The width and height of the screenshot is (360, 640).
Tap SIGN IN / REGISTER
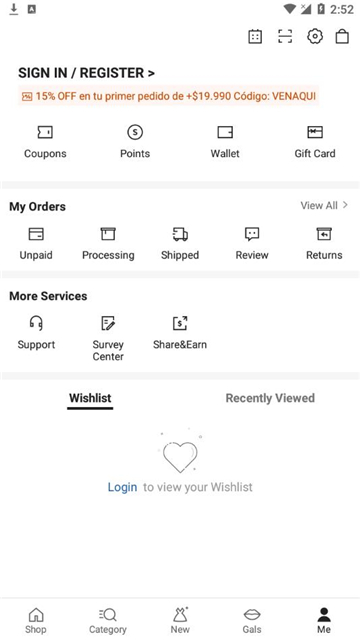click(86, 73)
